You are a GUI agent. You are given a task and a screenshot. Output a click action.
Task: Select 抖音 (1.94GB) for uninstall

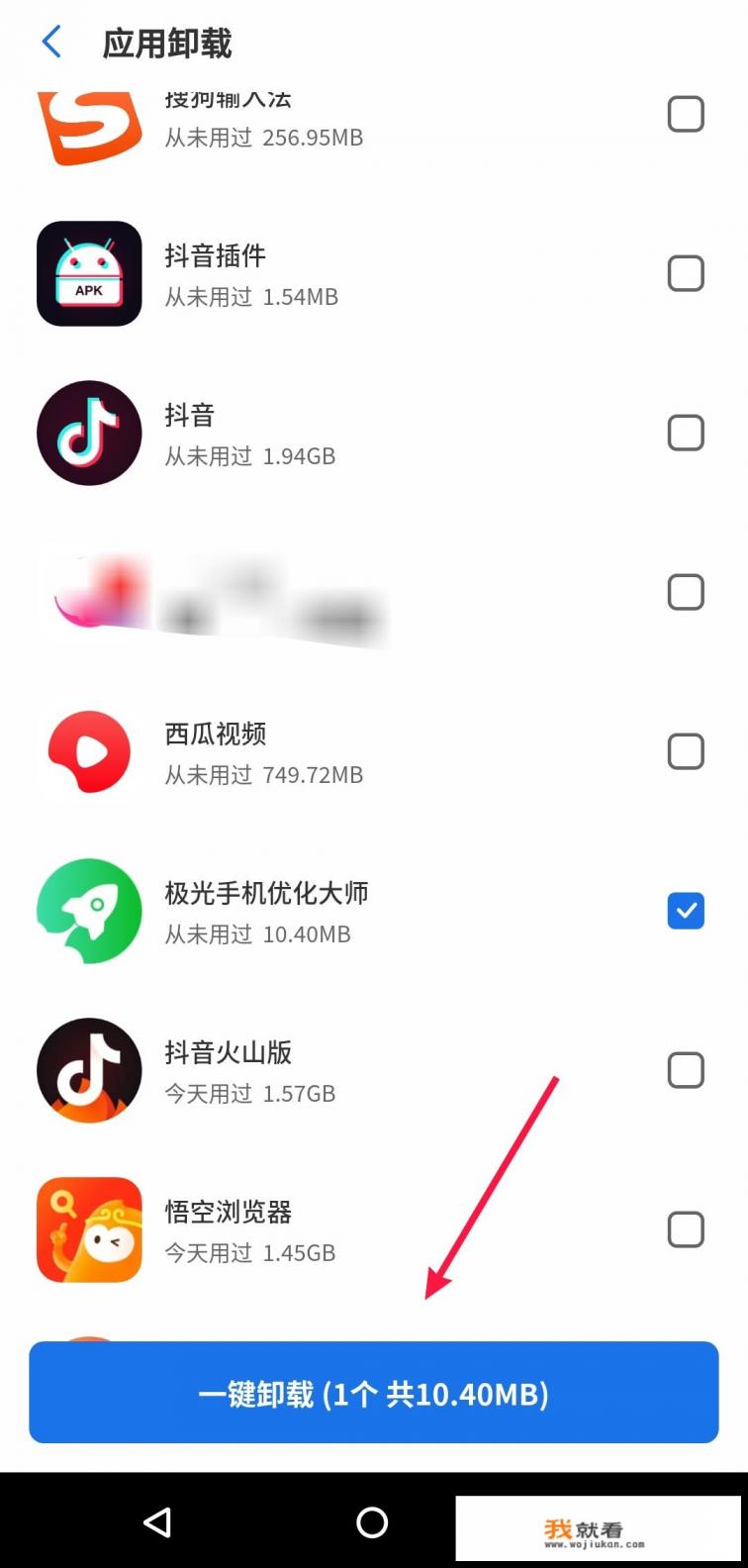coord(686,433)
